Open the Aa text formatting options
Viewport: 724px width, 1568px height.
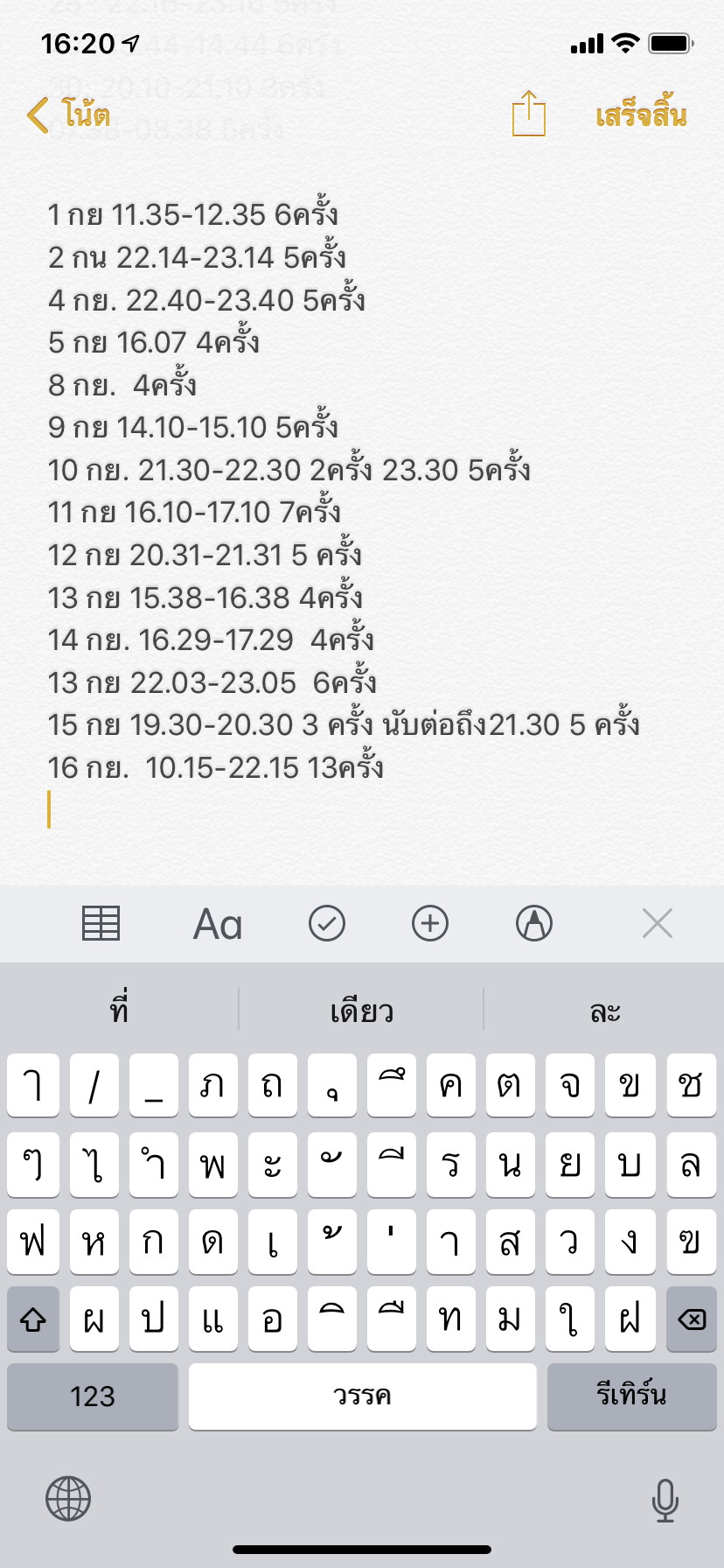pyautogui.click(x=217, y=924)
